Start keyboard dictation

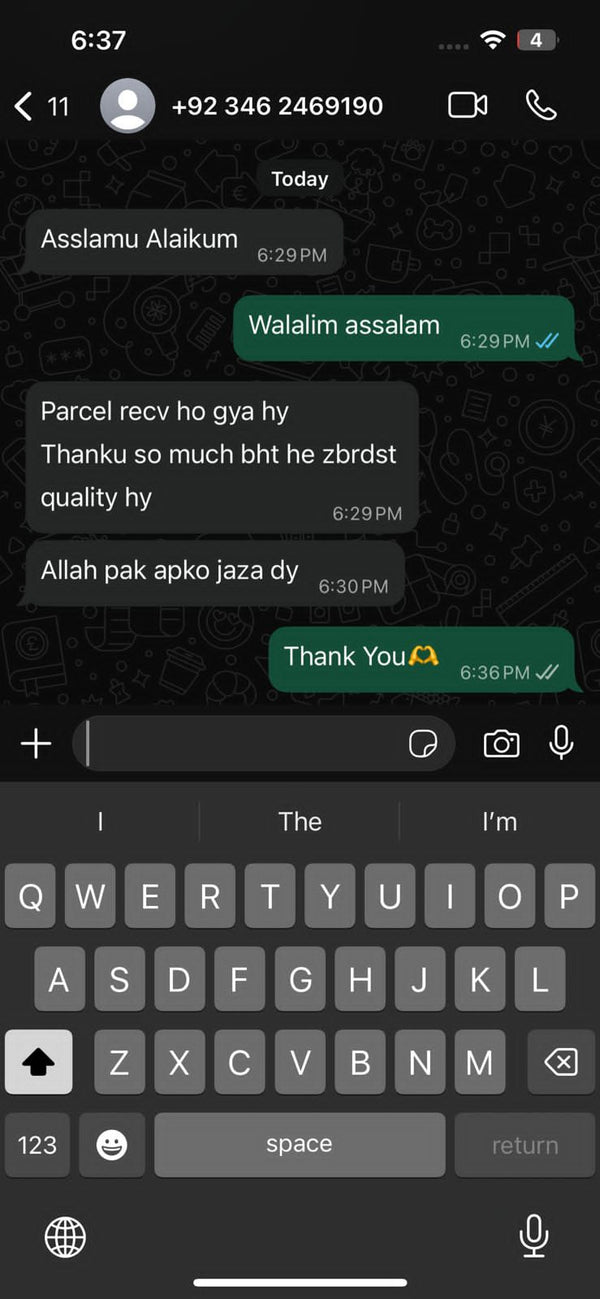click(x=534, y=1237)
